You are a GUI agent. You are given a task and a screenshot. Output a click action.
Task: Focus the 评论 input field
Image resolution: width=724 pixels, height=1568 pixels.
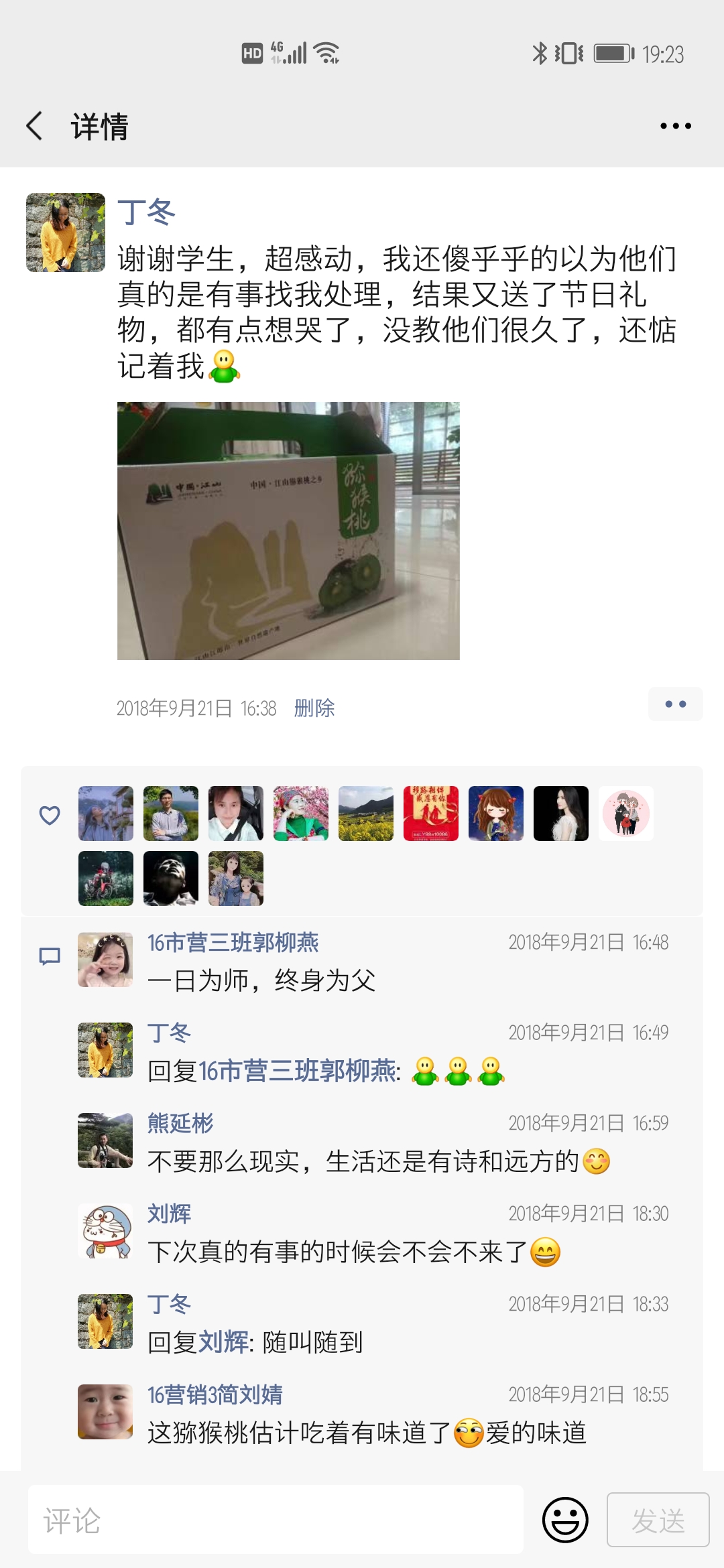276,1520
